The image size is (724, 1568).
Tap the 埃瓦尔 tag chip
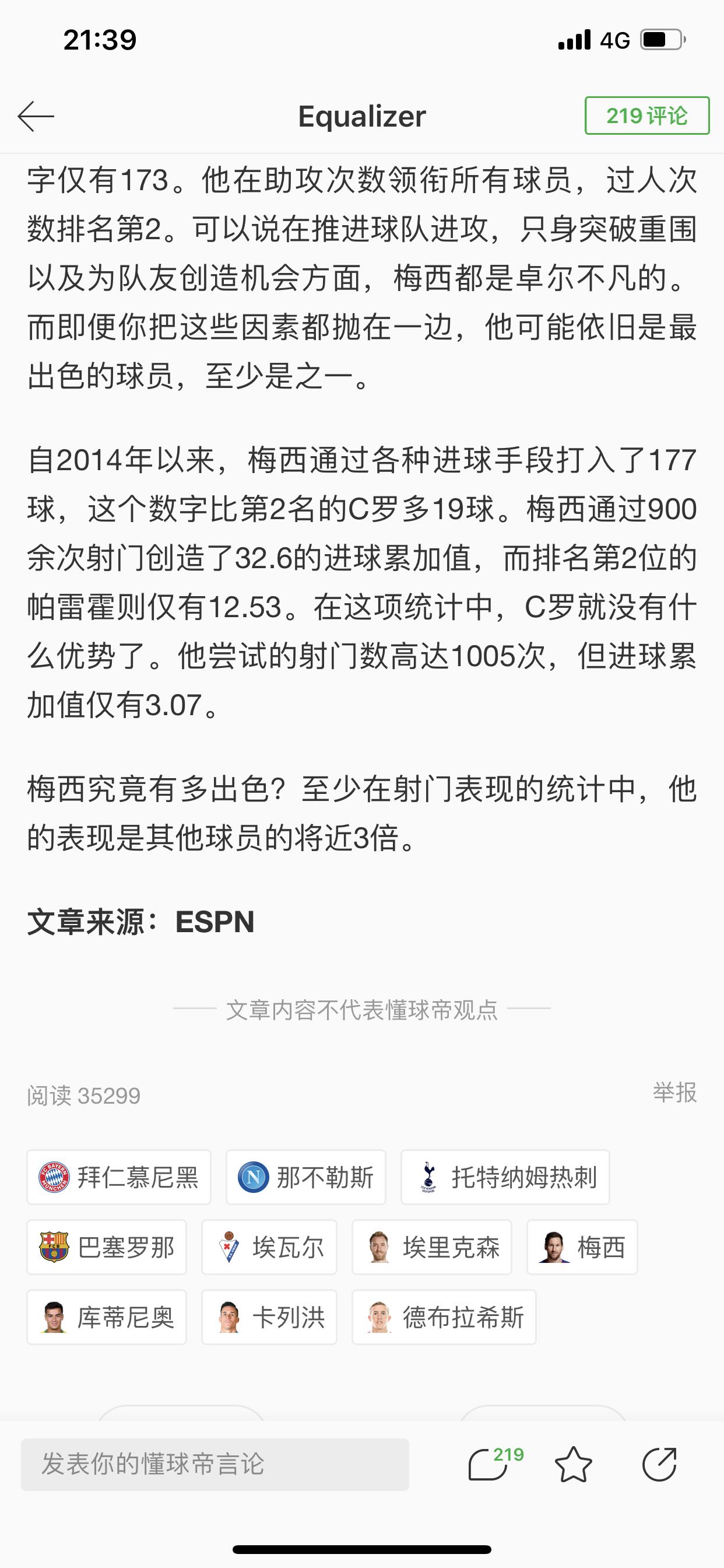(269, 1247)
